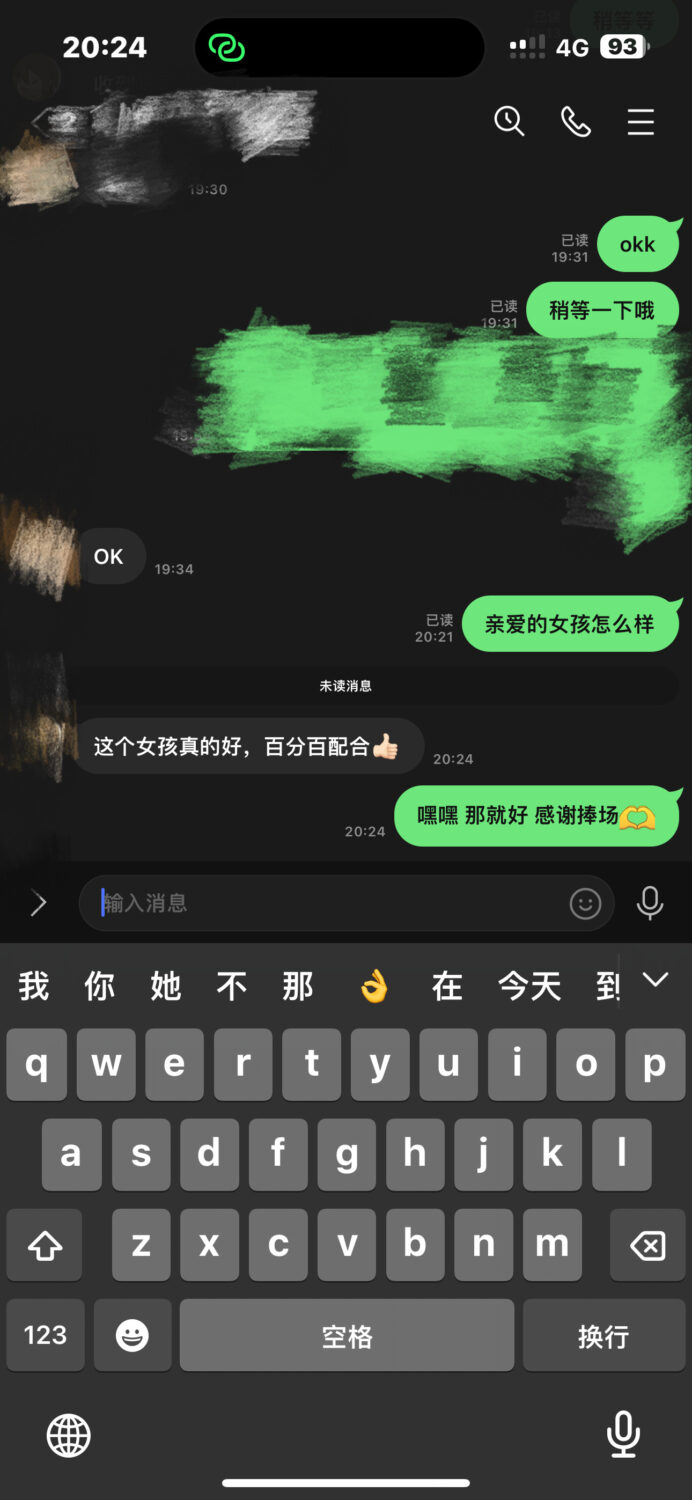Insert suggested word 今天
Image resolution: width=692 pixels, height=1500 pixels.
(x=529, y=987)
